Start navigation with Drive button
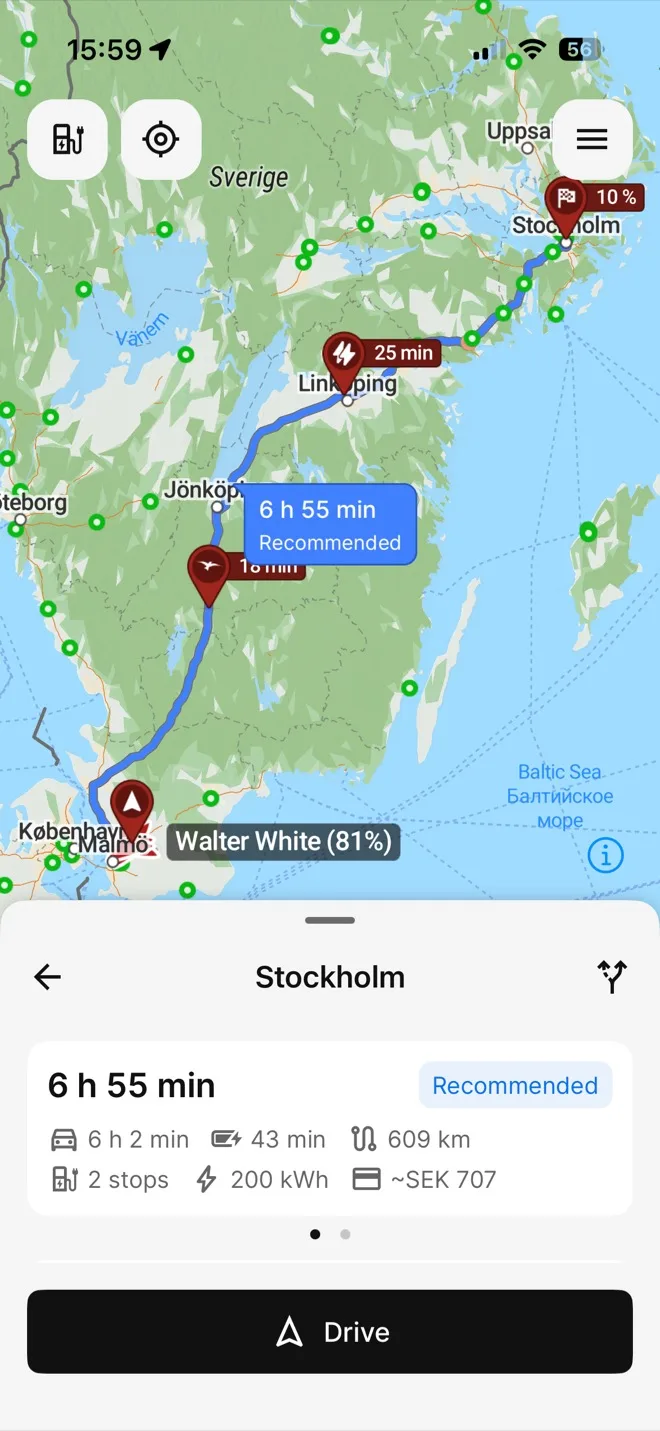The width and height of the screenshot is (660, 1431). tap(330, 1332)
